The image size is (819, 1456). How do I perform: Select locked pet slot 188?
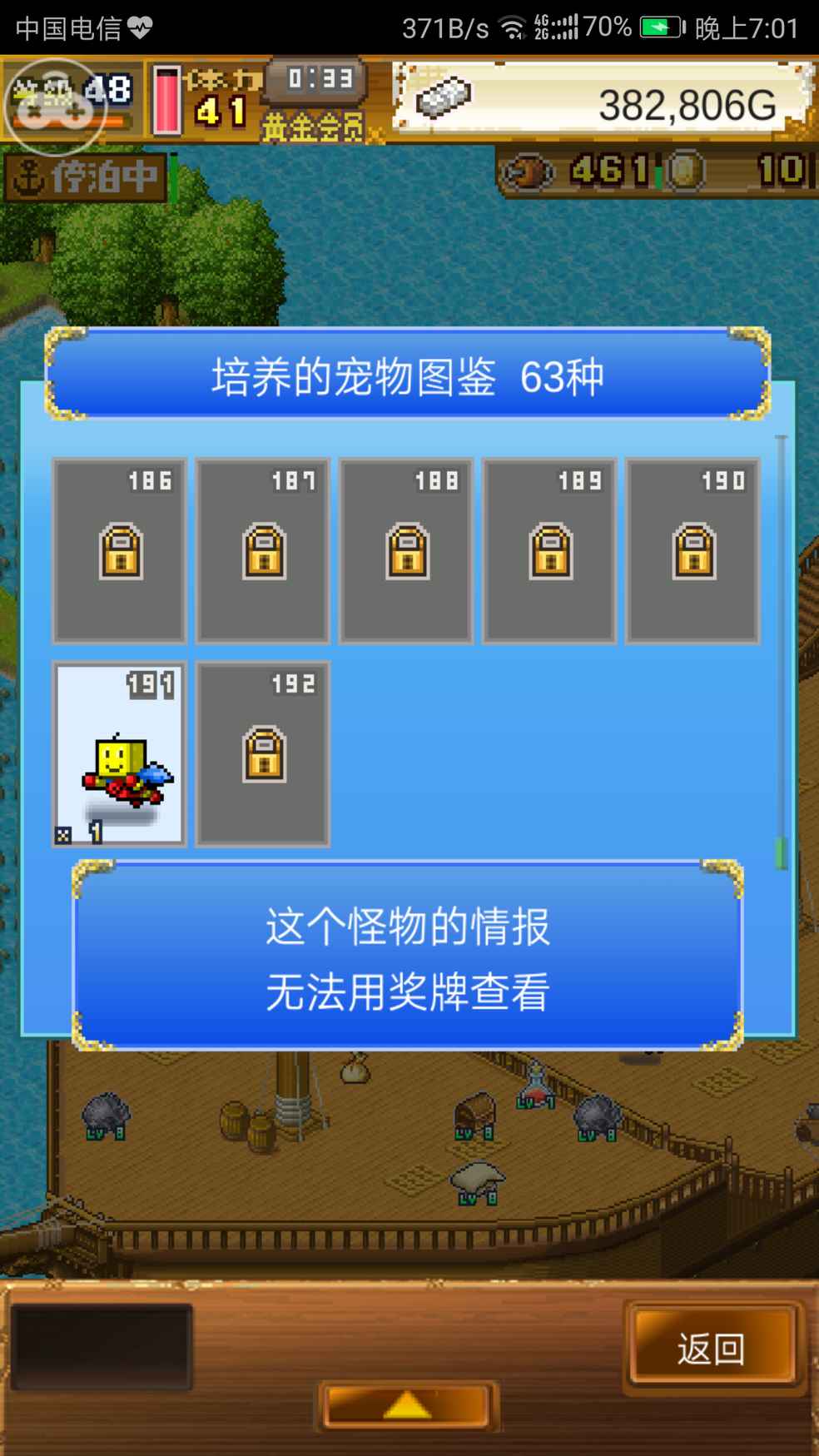pyautogui.click(x=406, y=550)
